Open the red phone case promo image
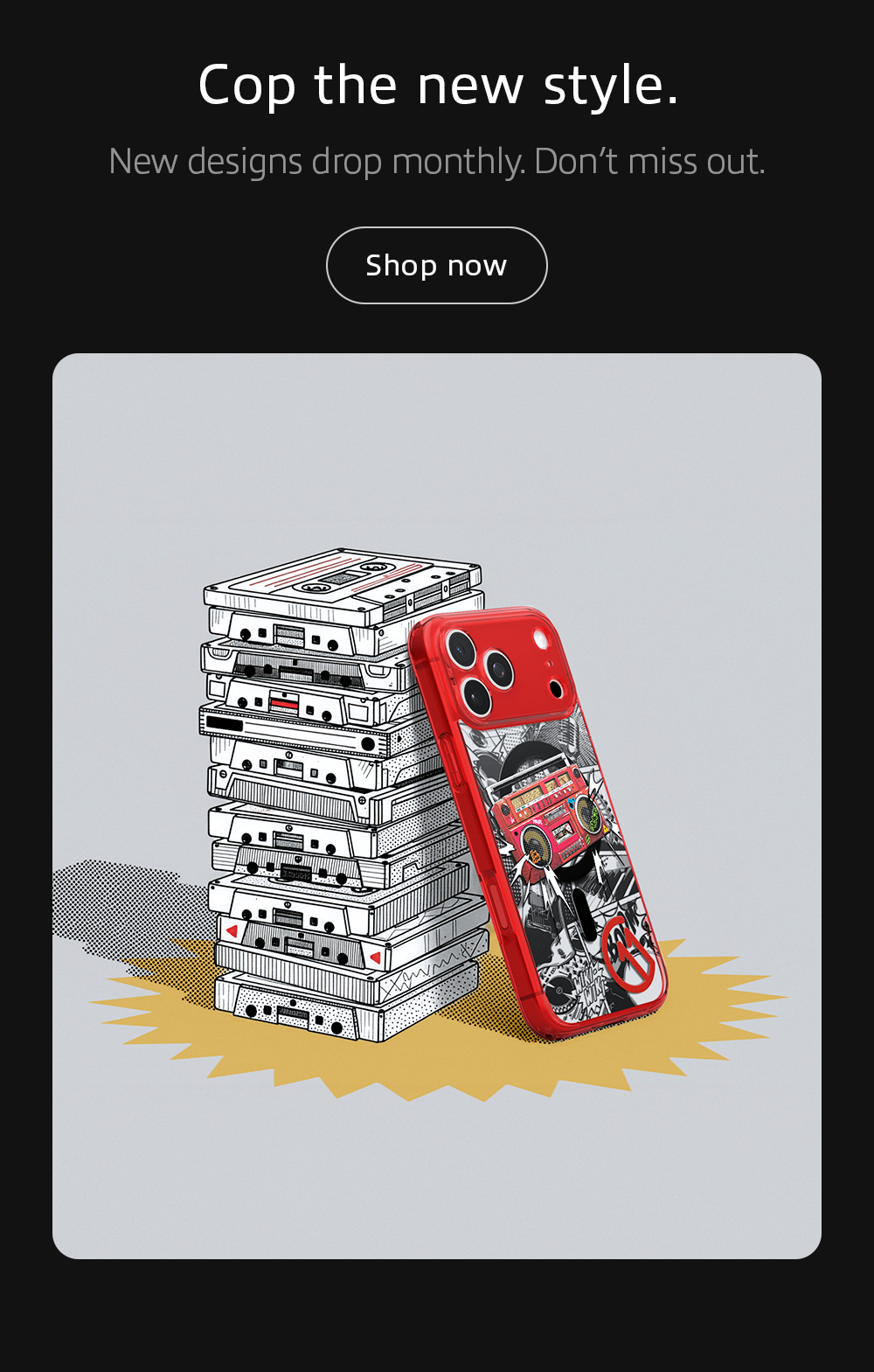 click(437, 804)
